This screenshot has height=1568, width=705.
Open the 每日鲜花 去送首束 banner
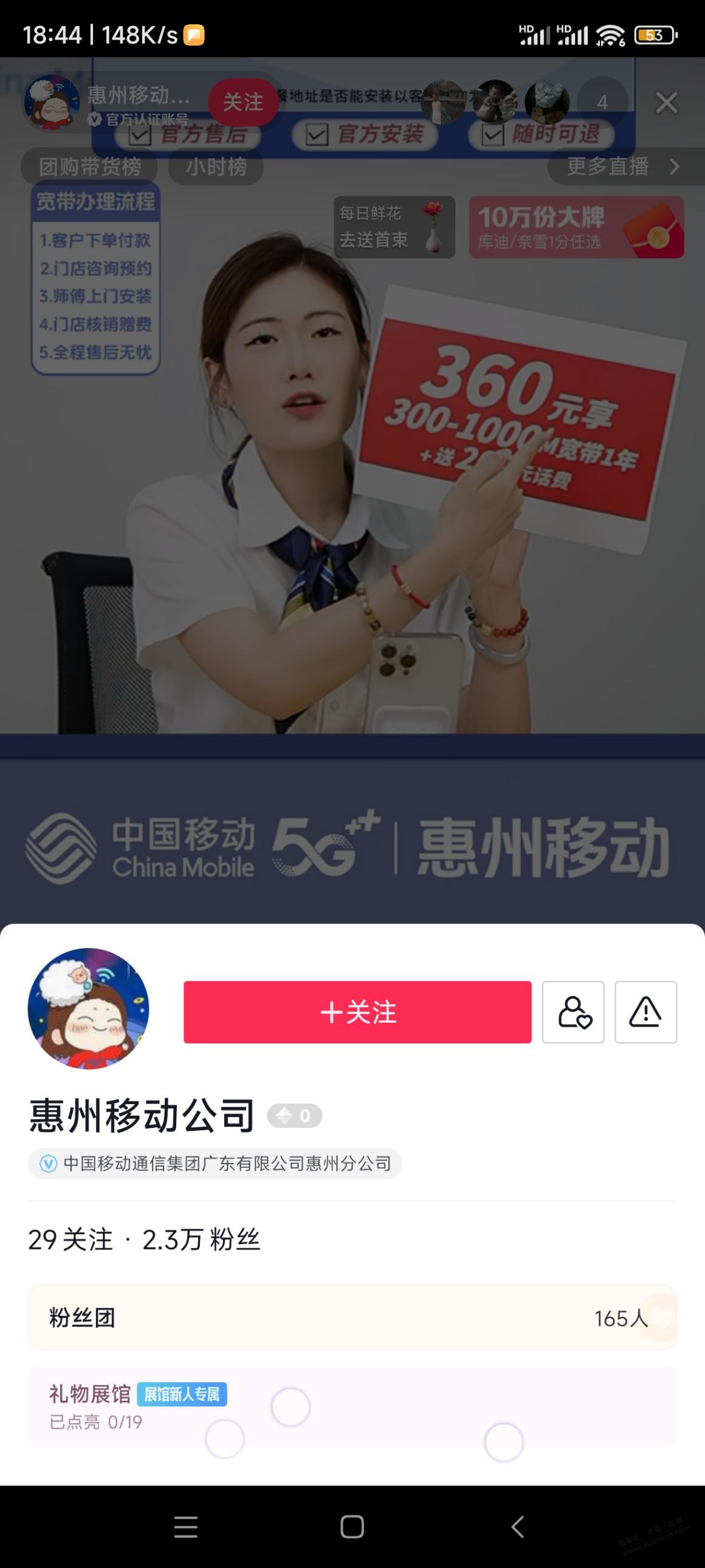point(394,227)
